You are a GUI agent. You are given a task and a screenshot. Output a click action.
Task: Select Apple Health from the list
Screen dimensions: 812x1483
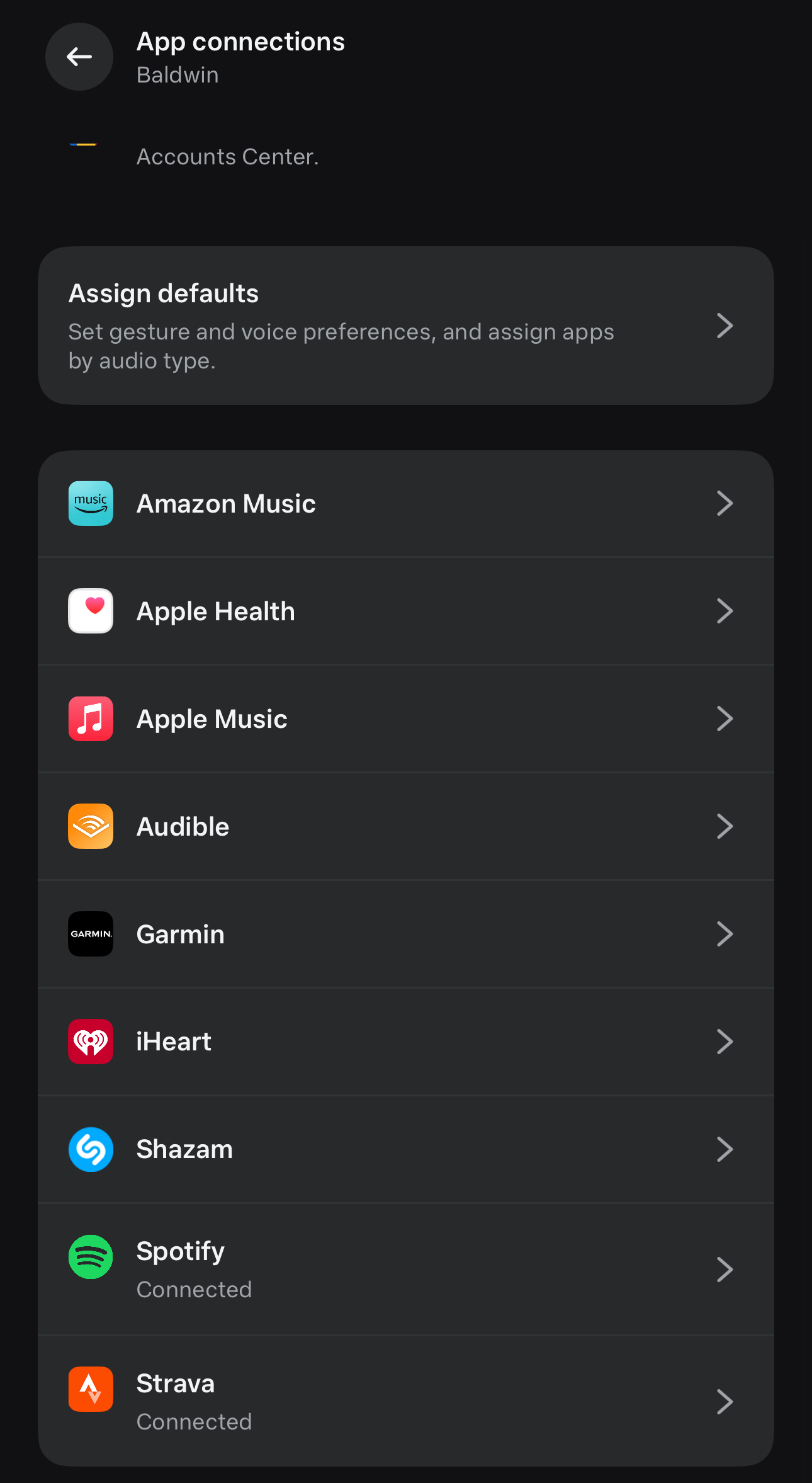pos(405,611)
